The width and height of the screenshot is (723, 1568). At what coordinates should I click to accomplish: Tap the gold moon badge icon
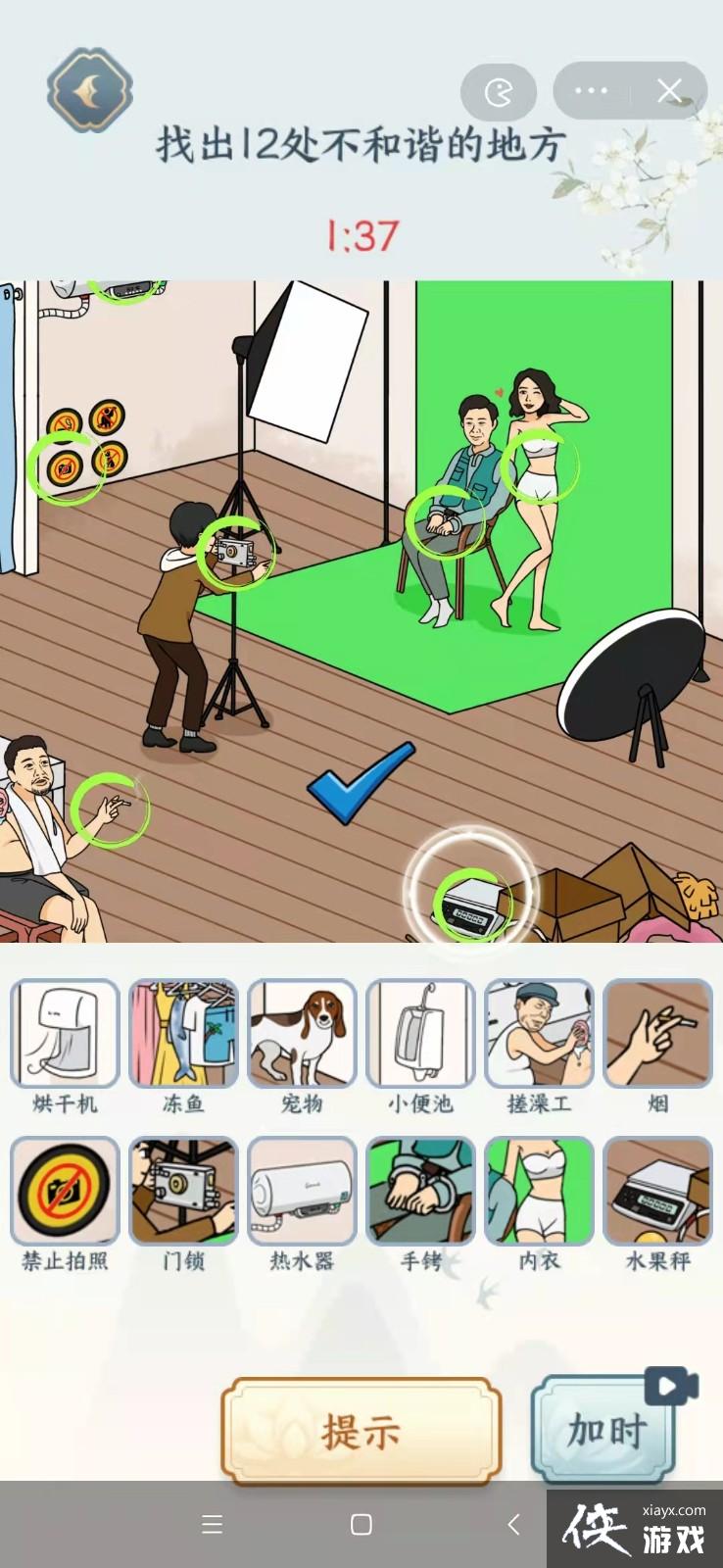pos(89,91)
